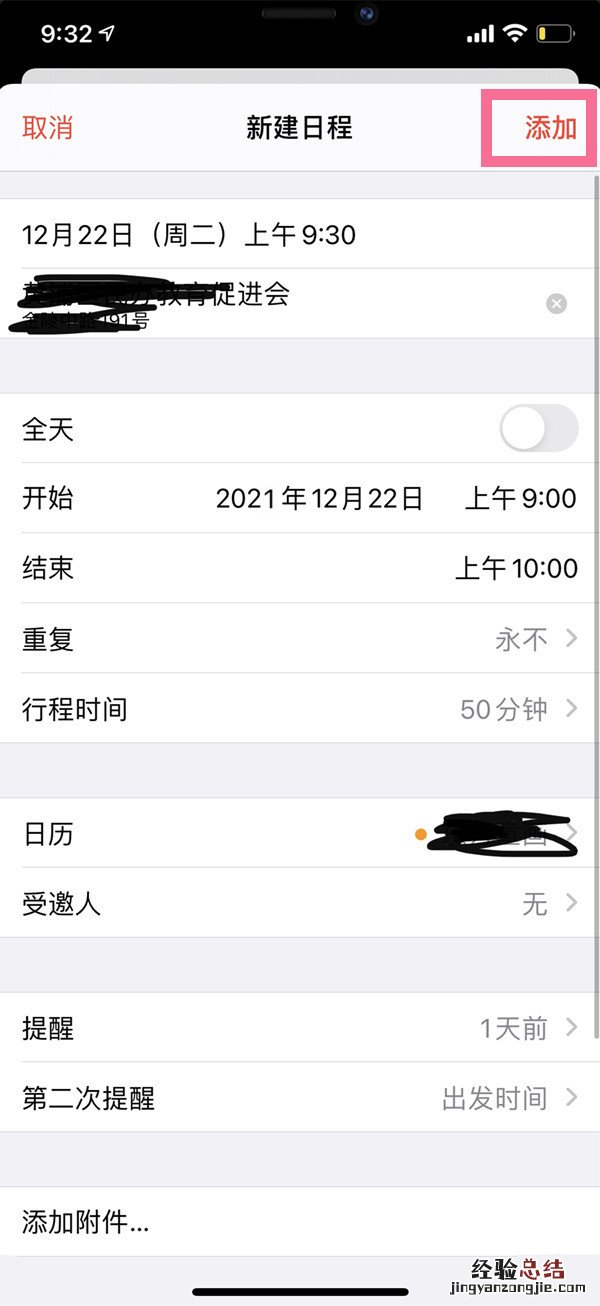
Task: Open the 行程时间 travel time setting
Action: (x=300, y=709)
